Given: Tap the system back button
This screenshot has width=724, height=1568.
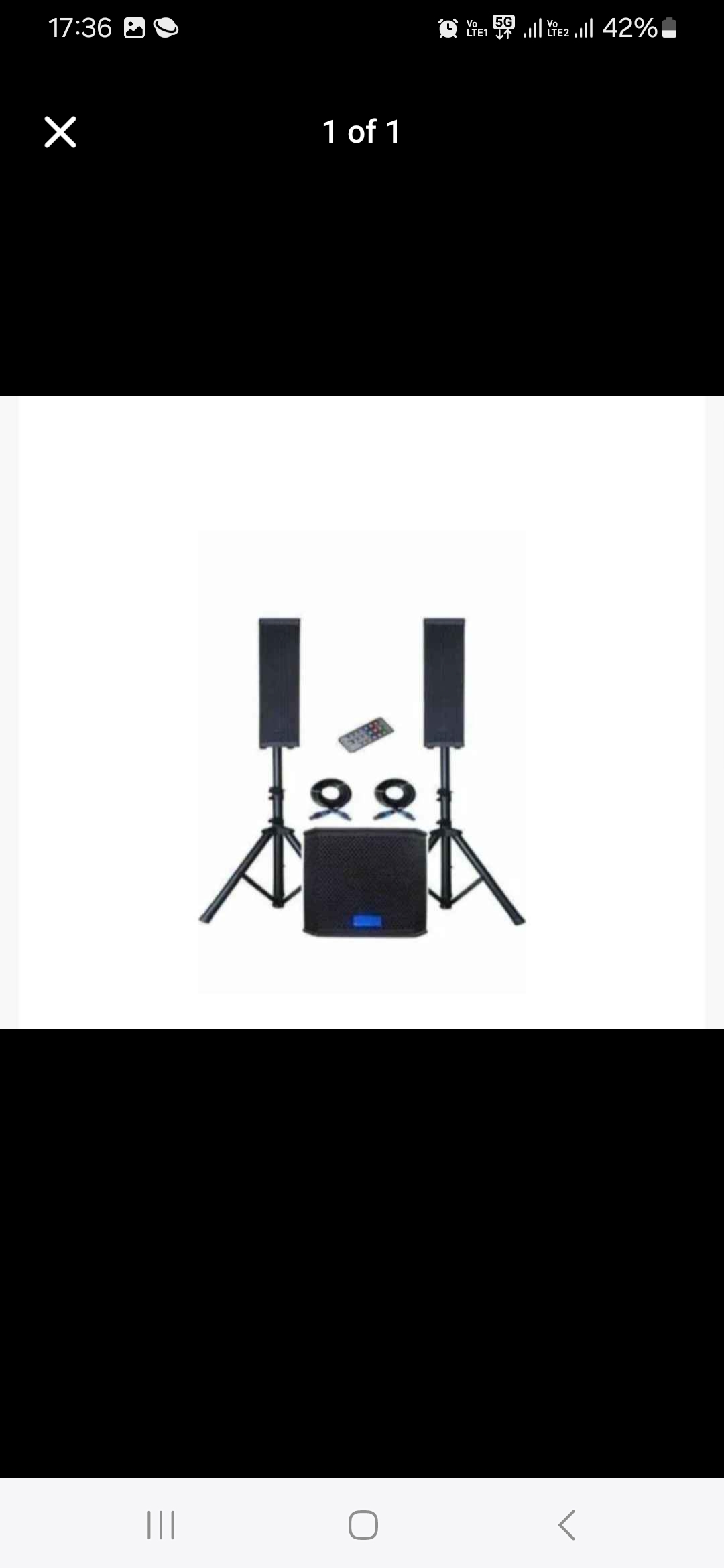Looking at the screenshot, I should [x=566, y=1524].
